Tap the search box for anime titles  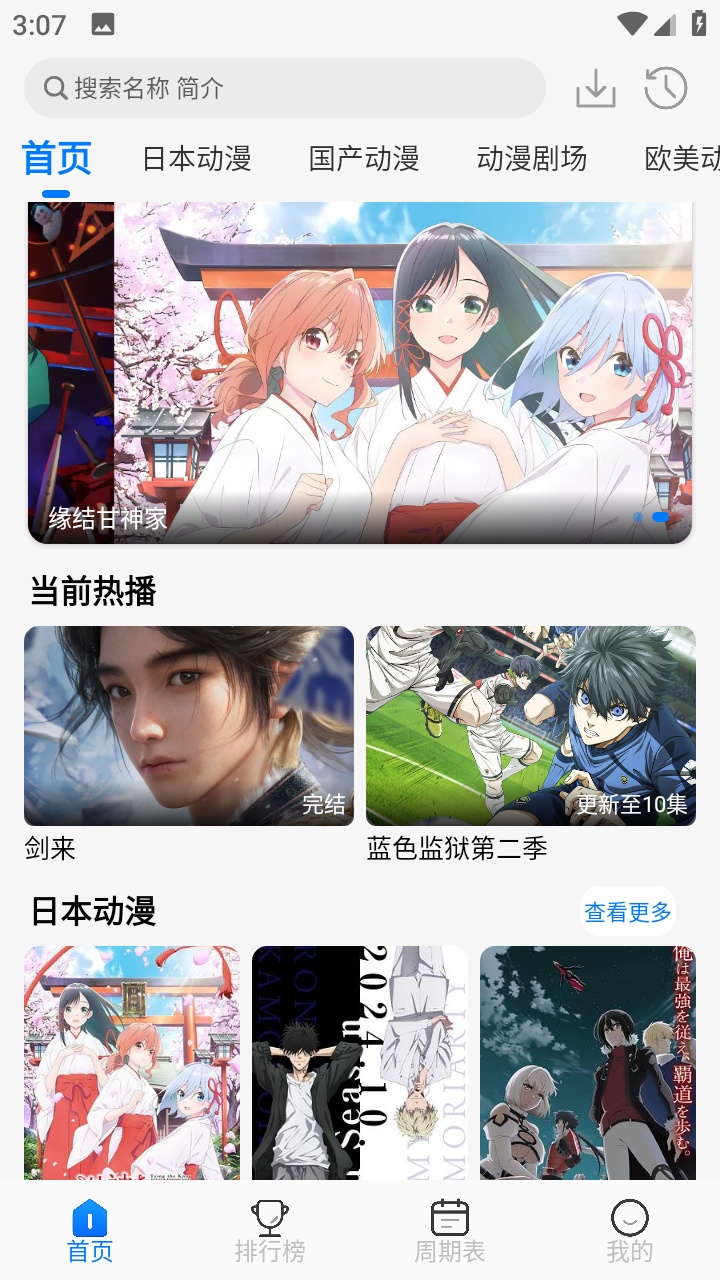(x=284, y=88)
